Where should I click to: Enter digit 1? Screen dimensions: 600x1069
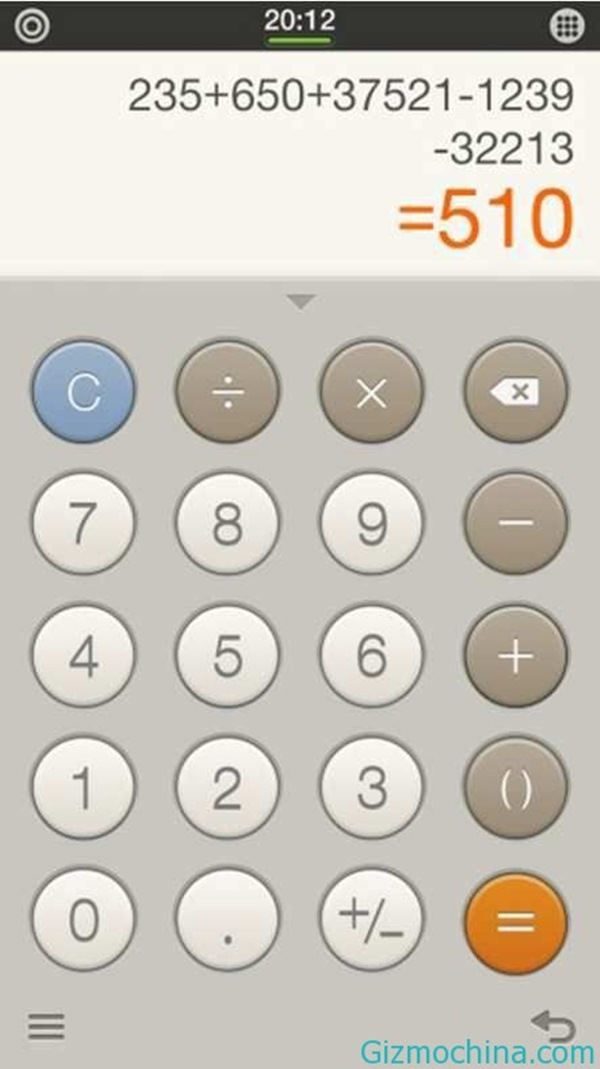click(83, 787)
